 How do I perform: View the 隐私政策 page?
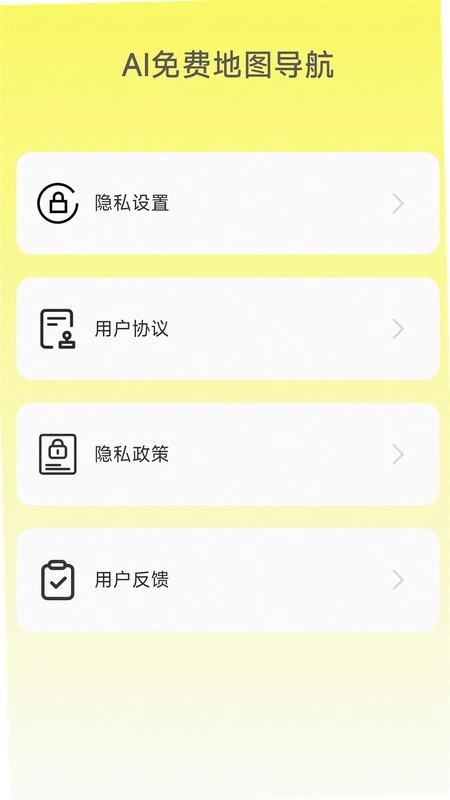pos(228,454)
